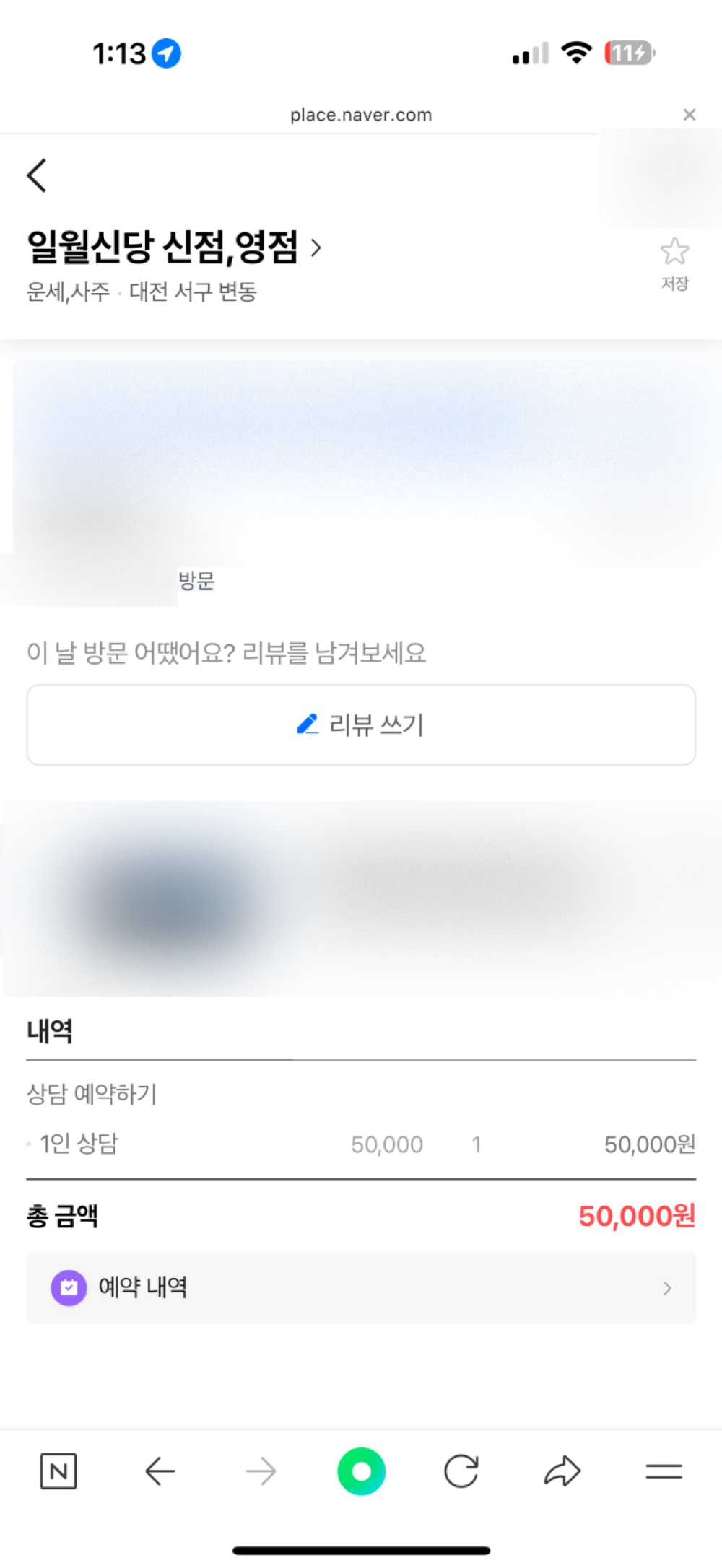
Task: Open the 예약 내역 booking details
Action: click(361, 1288)
